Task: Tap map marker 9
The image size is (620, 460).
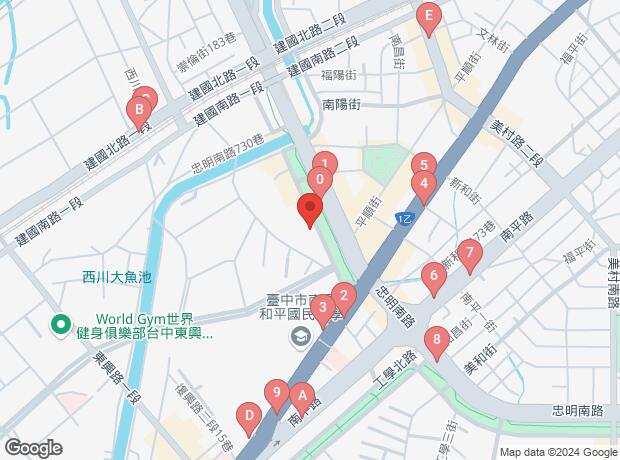Action: coord(276,393)
